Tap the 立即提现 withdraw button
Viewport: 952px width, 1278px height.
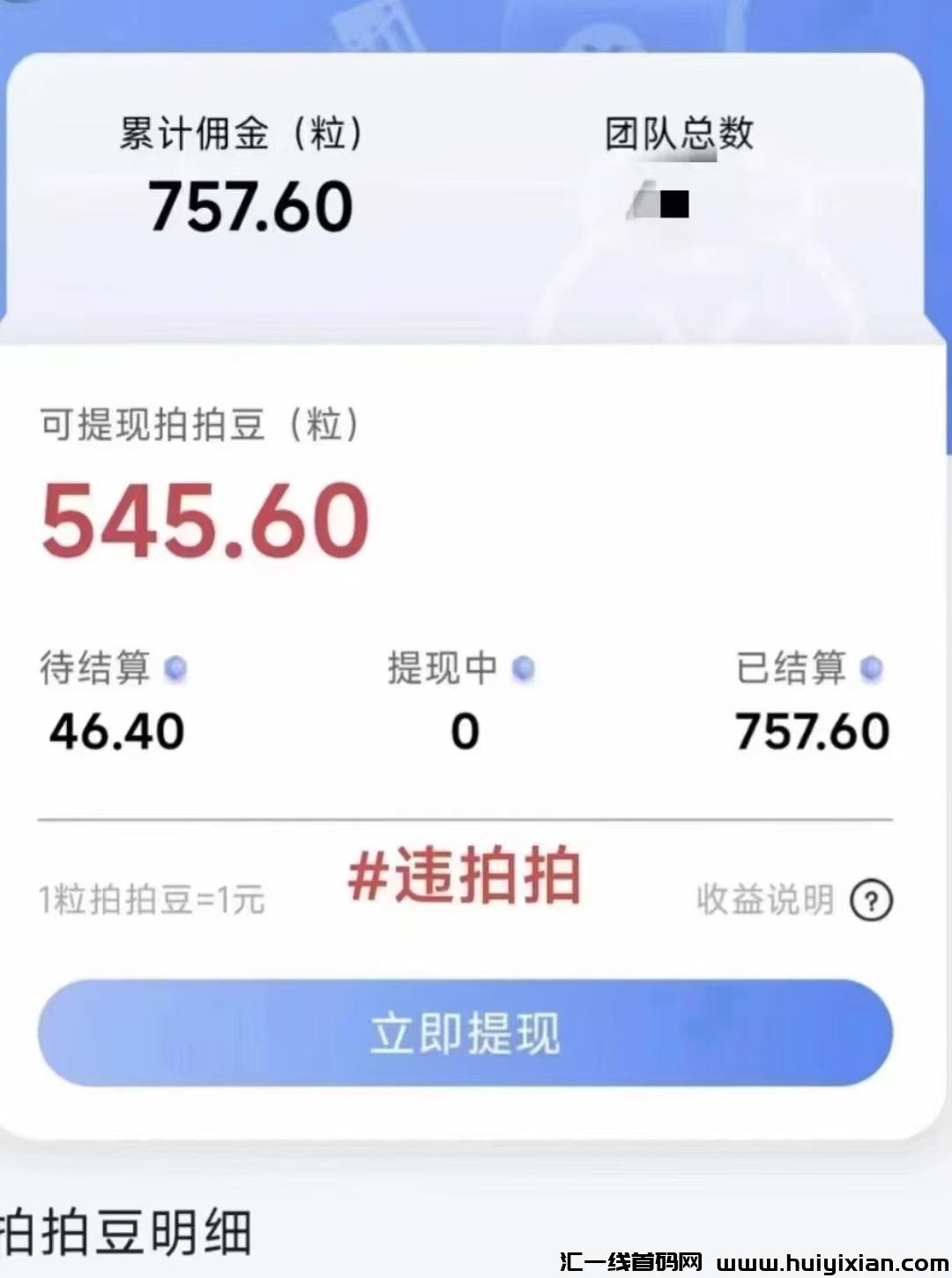(465, 1033)
